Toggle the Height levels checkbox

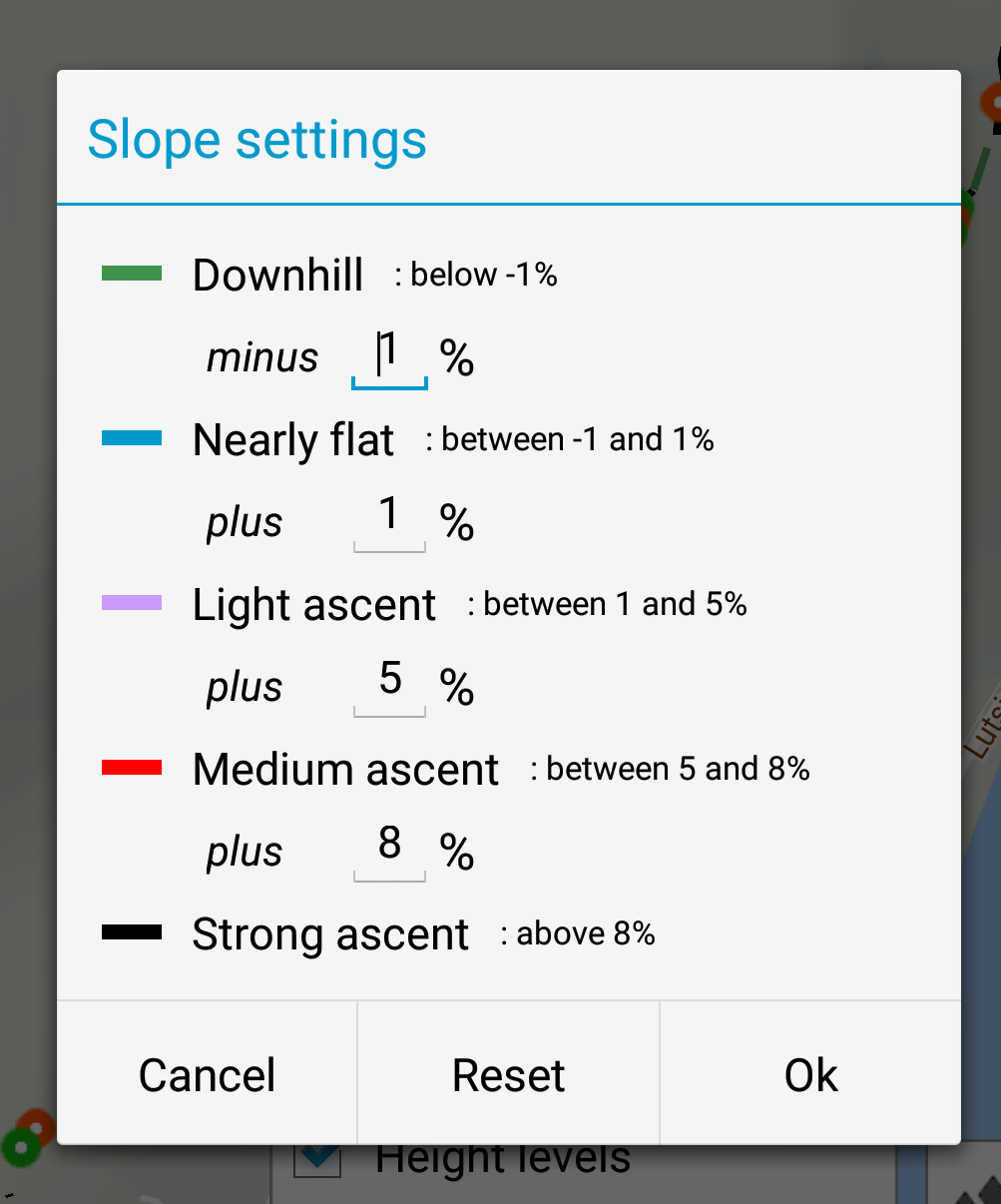(319, 1159)
